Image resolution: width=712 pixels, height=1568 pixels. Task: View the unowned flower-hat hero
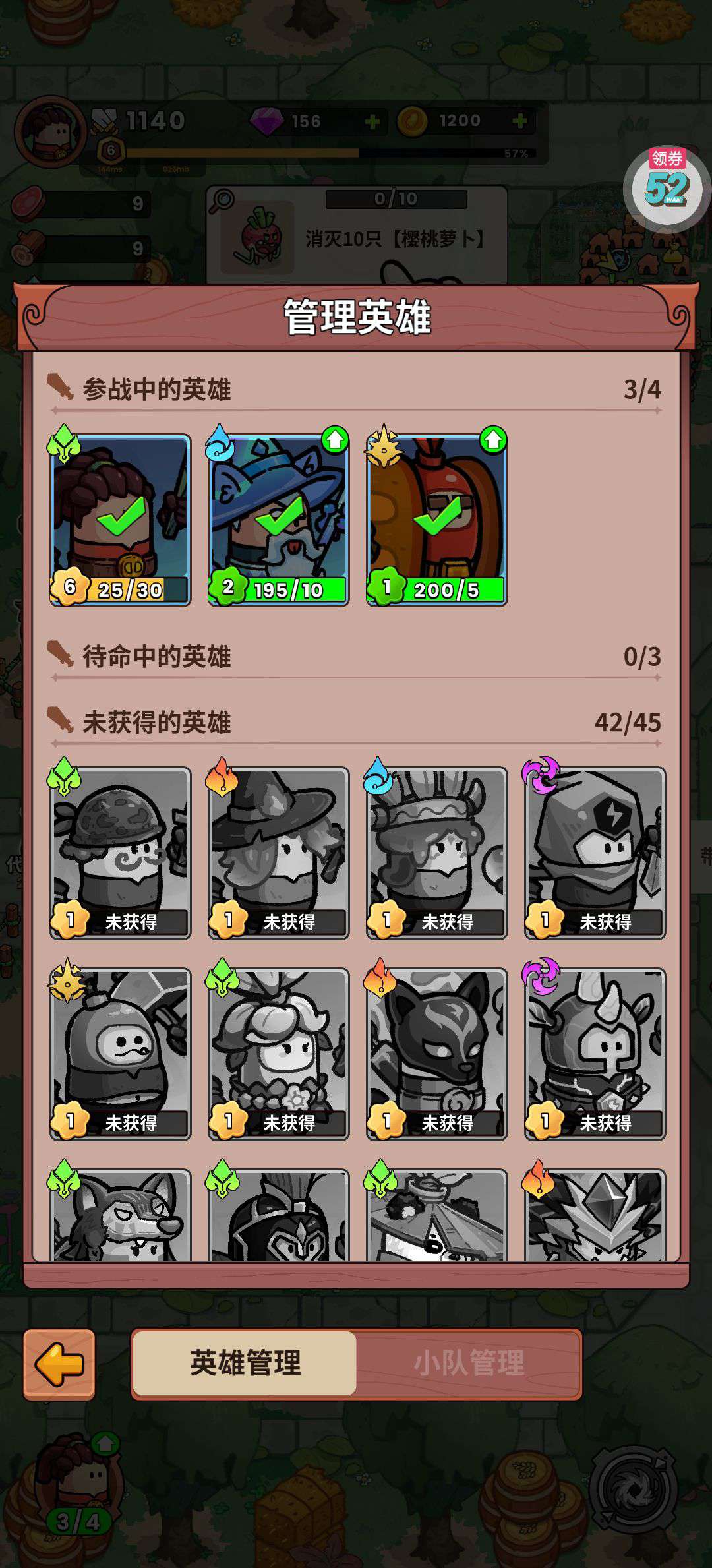click(279, 1053)
